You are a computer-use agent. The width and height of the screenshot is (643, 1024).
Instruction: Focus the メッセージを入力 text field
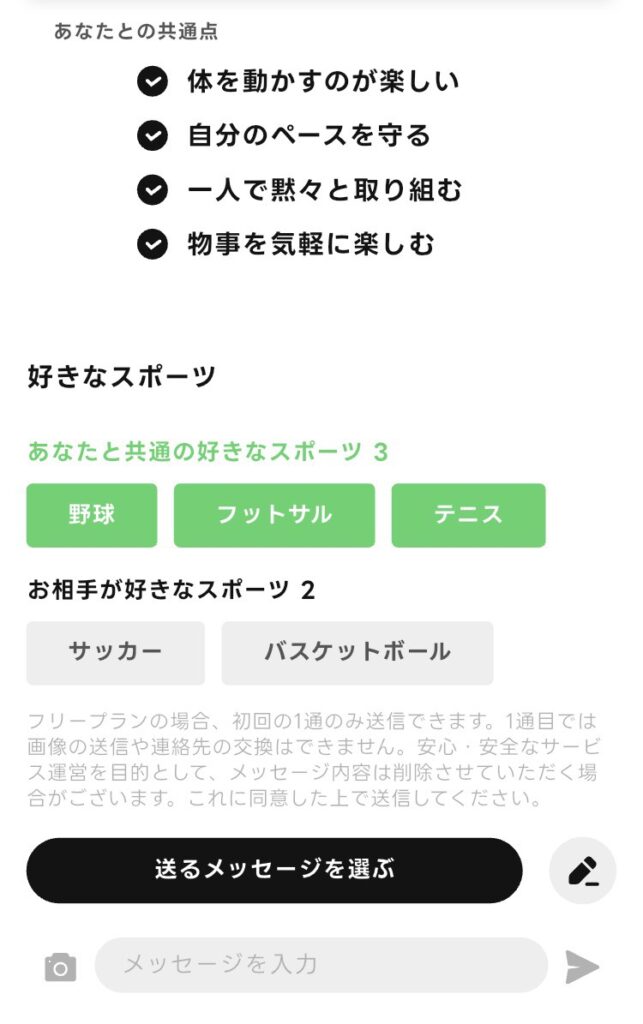(x=320, y=965)
